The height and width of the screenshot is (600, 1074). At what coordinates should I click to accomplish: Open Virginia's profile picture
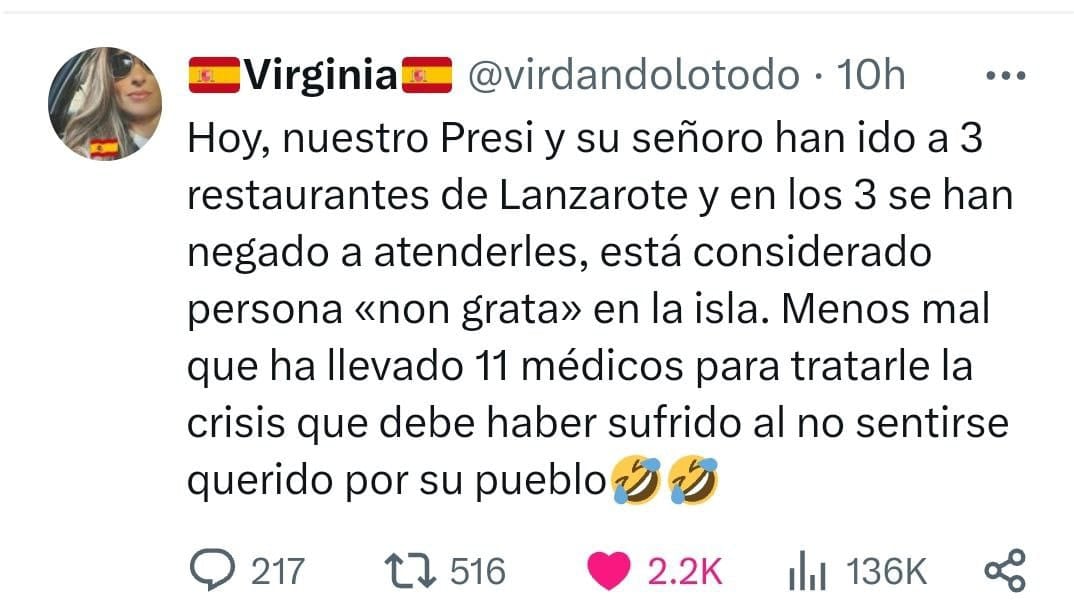[105, 103]
